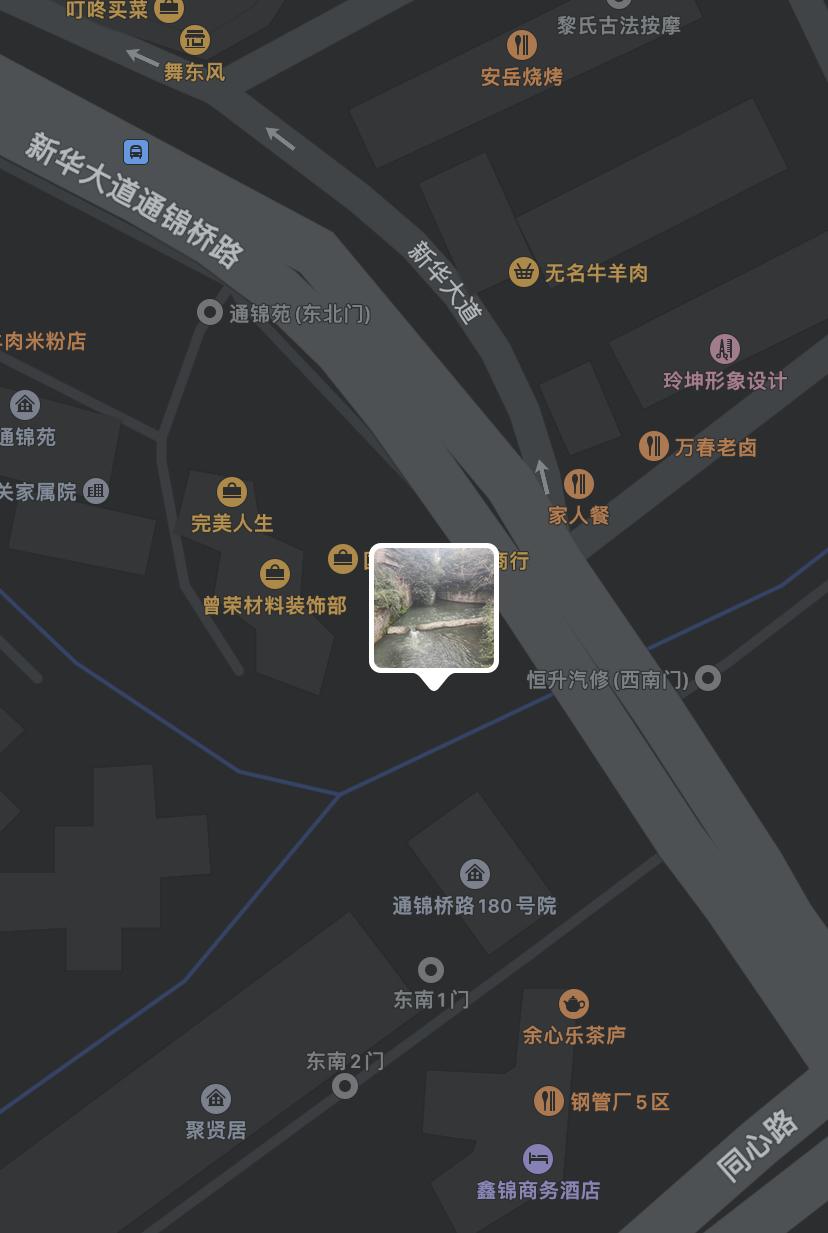The height and width of the screenshot is (1233, 828).
Task: Open the river photo thumbnail popup
Action: [x=433, y=606]
